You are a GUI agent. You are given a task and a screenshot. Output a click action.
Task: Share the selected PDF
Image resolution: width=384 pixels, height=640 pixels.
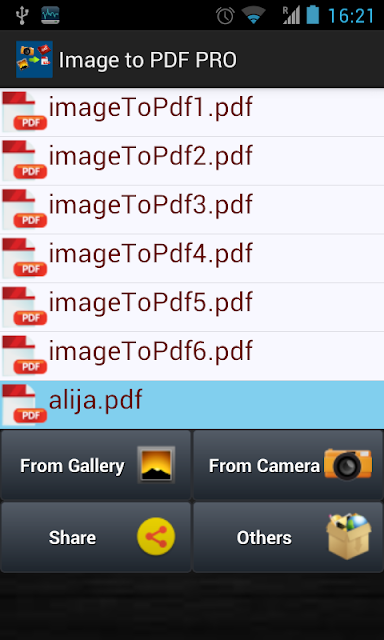coord(96,537)
